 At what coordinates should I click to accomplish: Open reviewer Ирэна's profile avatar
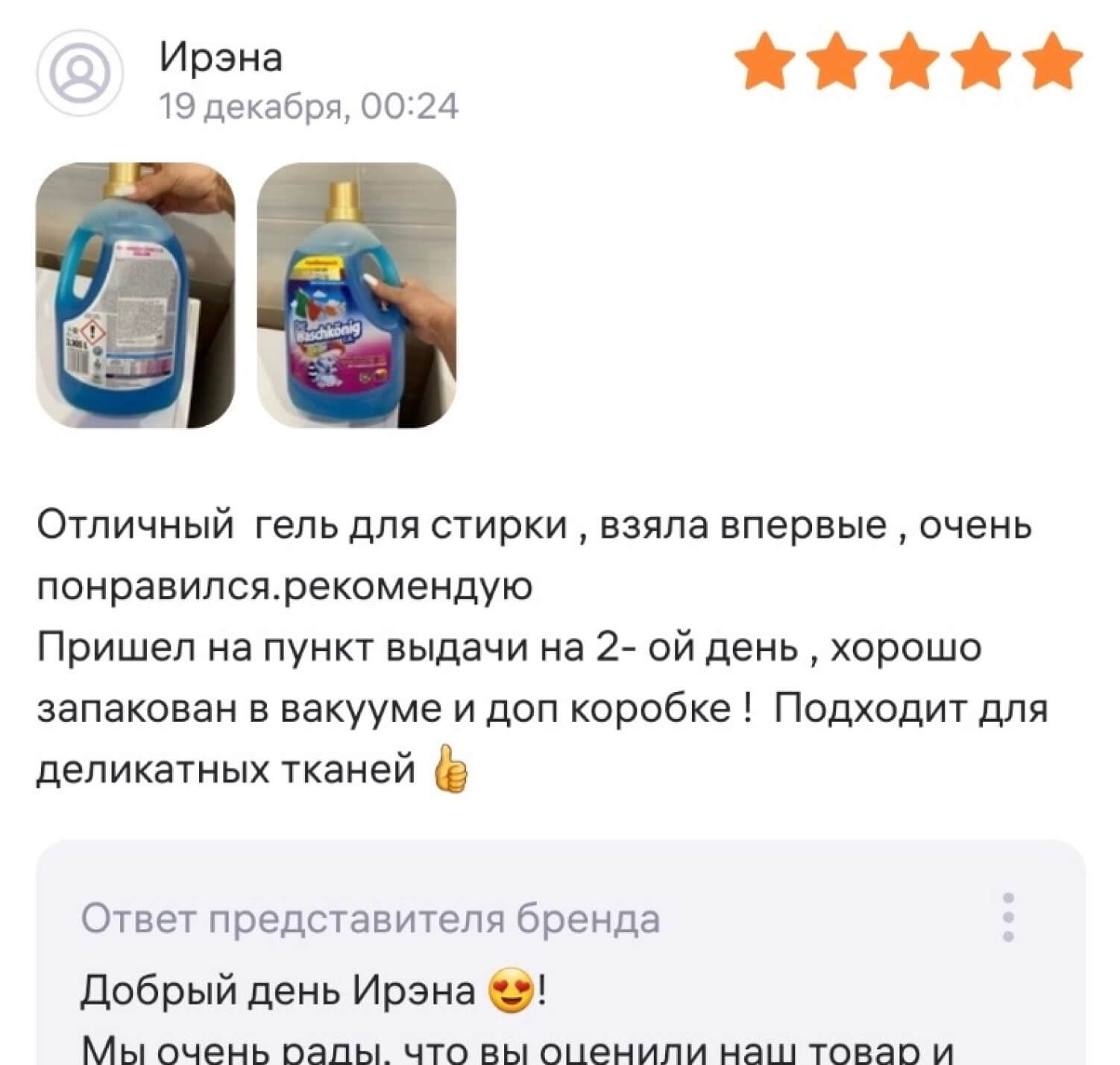click(80, 73)
